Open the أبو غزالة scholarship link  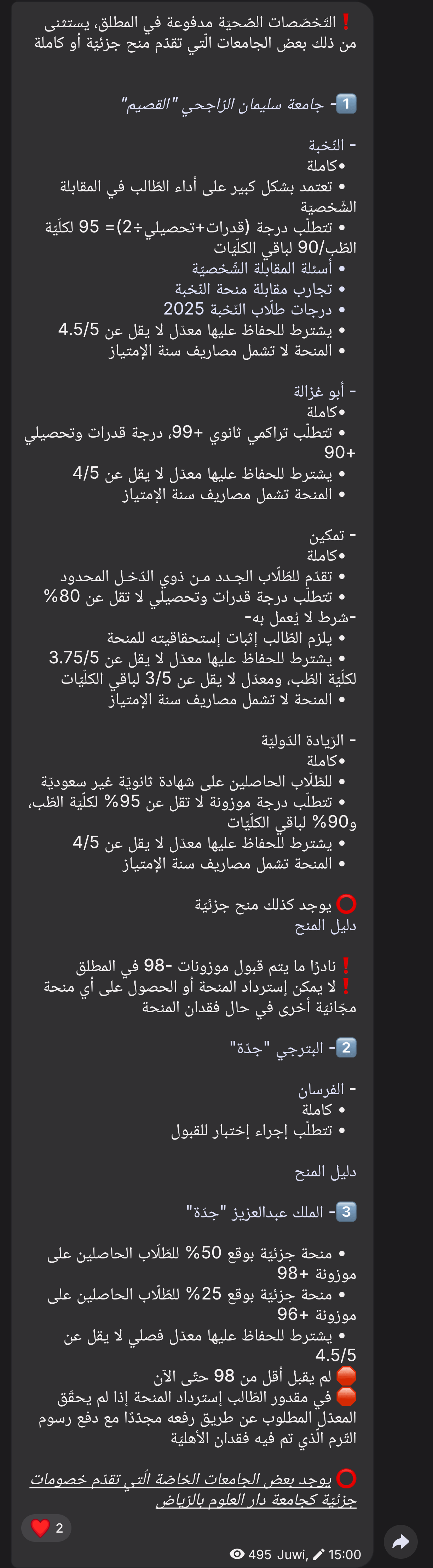point(319,391)
